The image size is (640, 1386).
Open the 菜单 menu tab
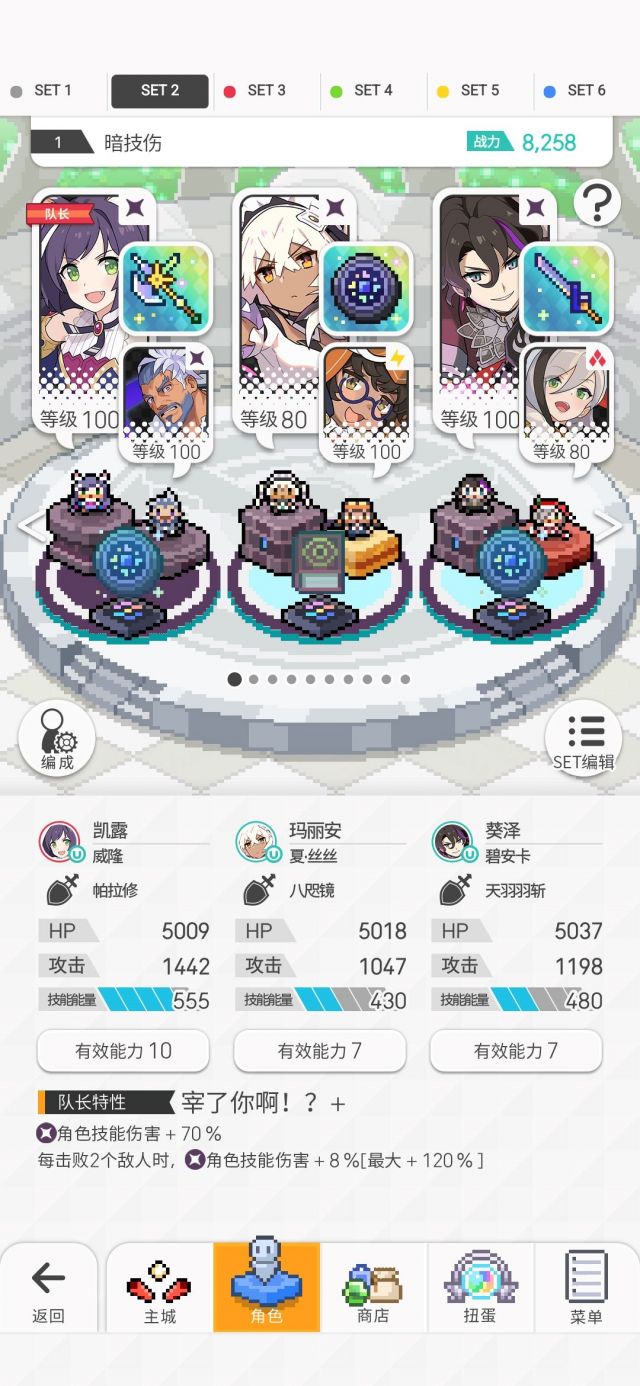click(586, 1289)
